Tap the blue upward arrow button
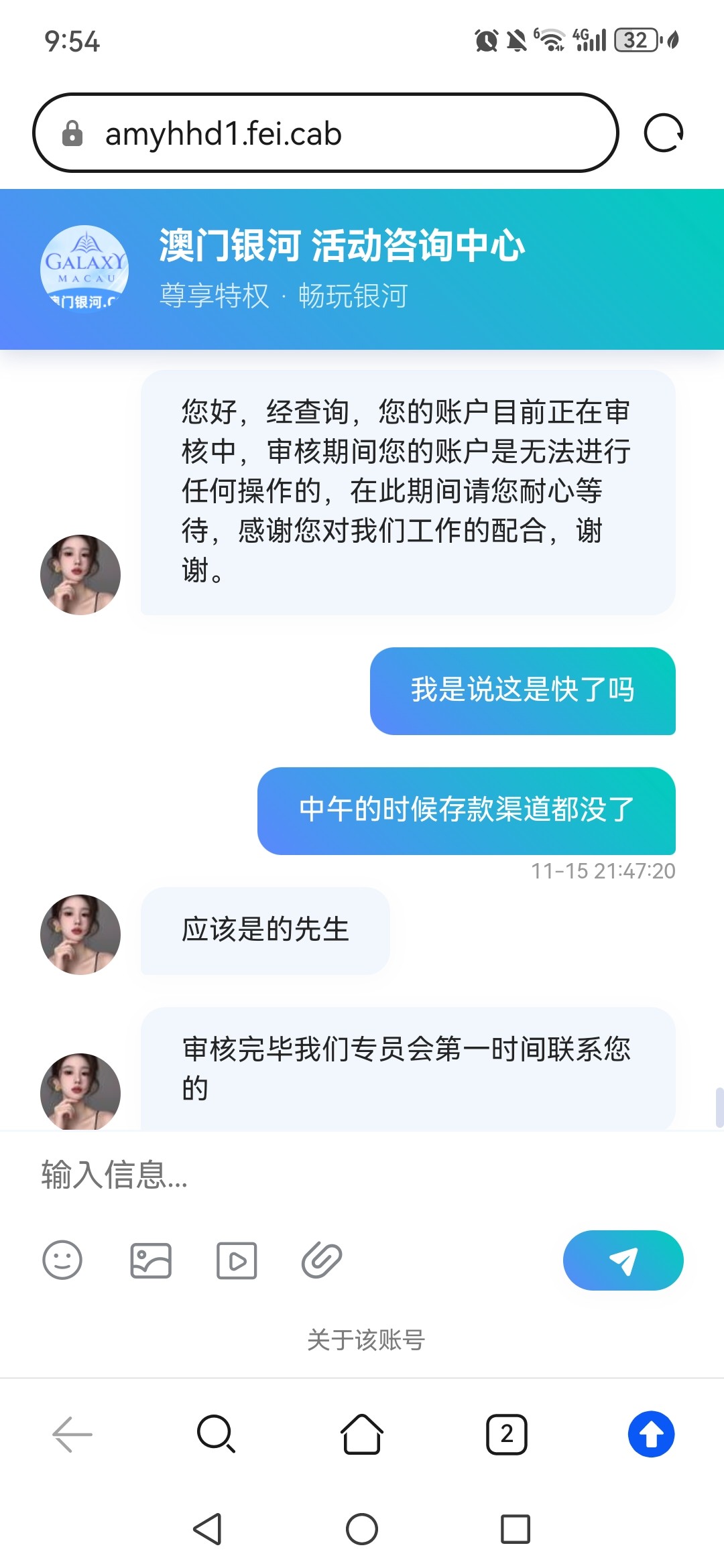 (651, 1435)
